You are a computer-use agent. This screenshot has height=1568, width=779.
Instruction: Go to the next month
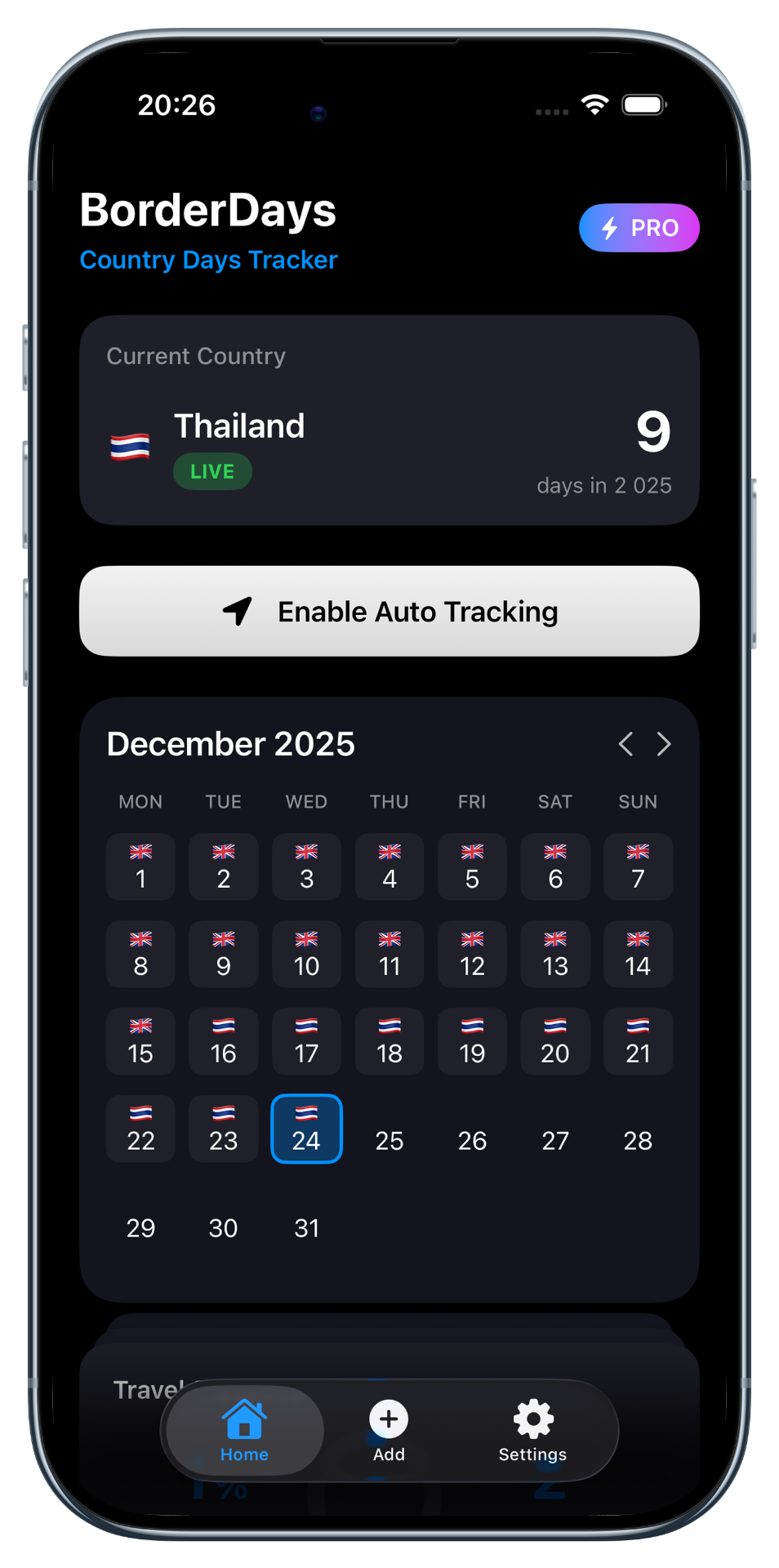(x=664, y=744)
